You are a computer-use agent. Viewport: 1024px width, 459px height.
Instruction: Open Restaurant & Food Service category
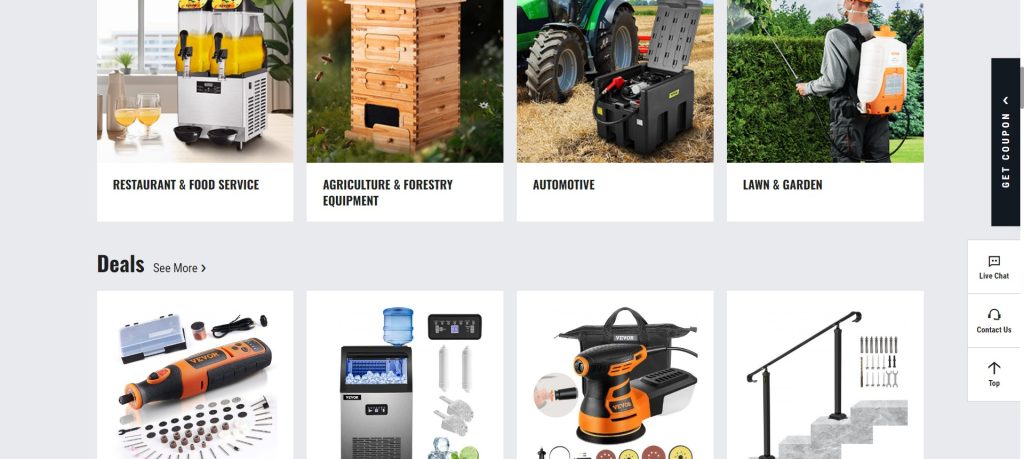[x=186, y=185]
